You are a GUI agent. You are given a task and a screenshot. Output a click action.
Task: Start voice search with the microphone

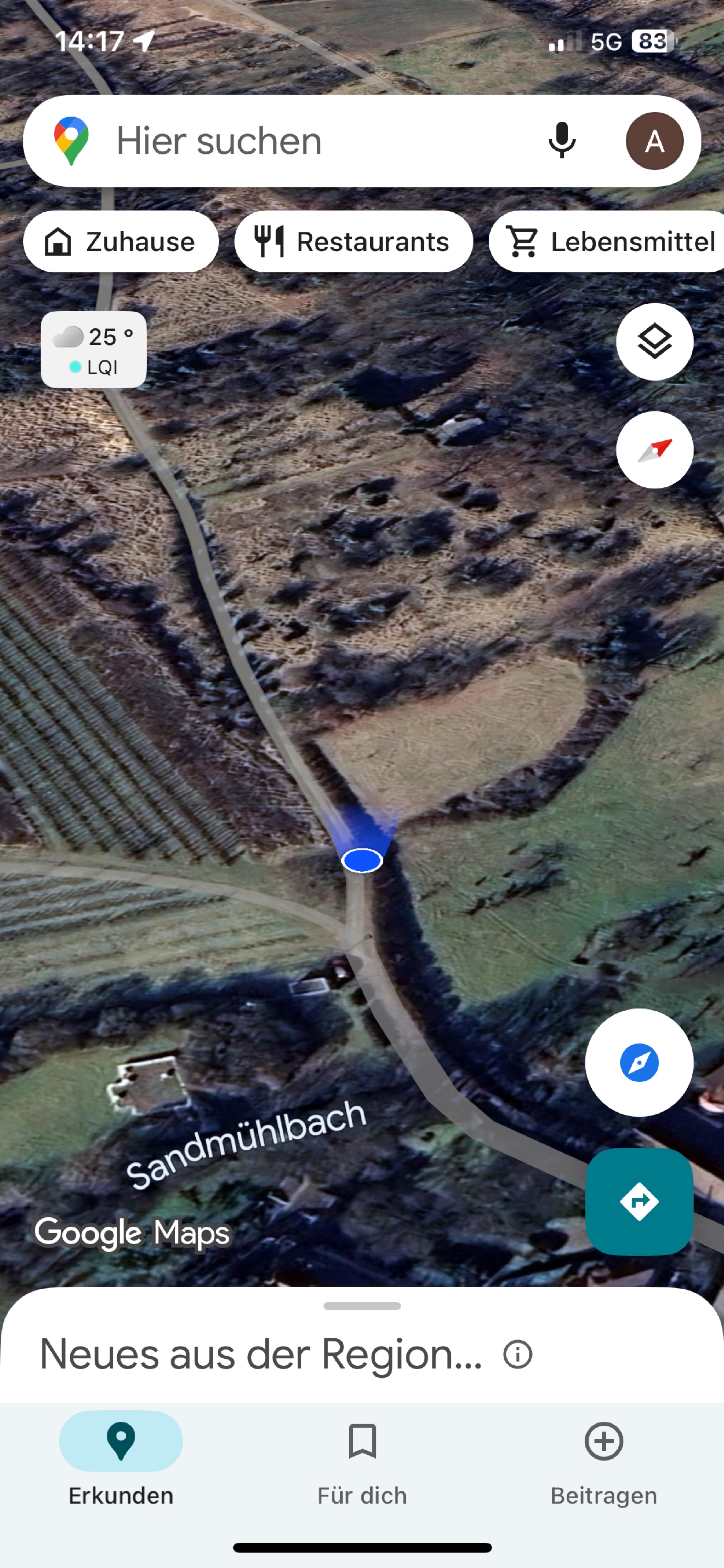561,141
